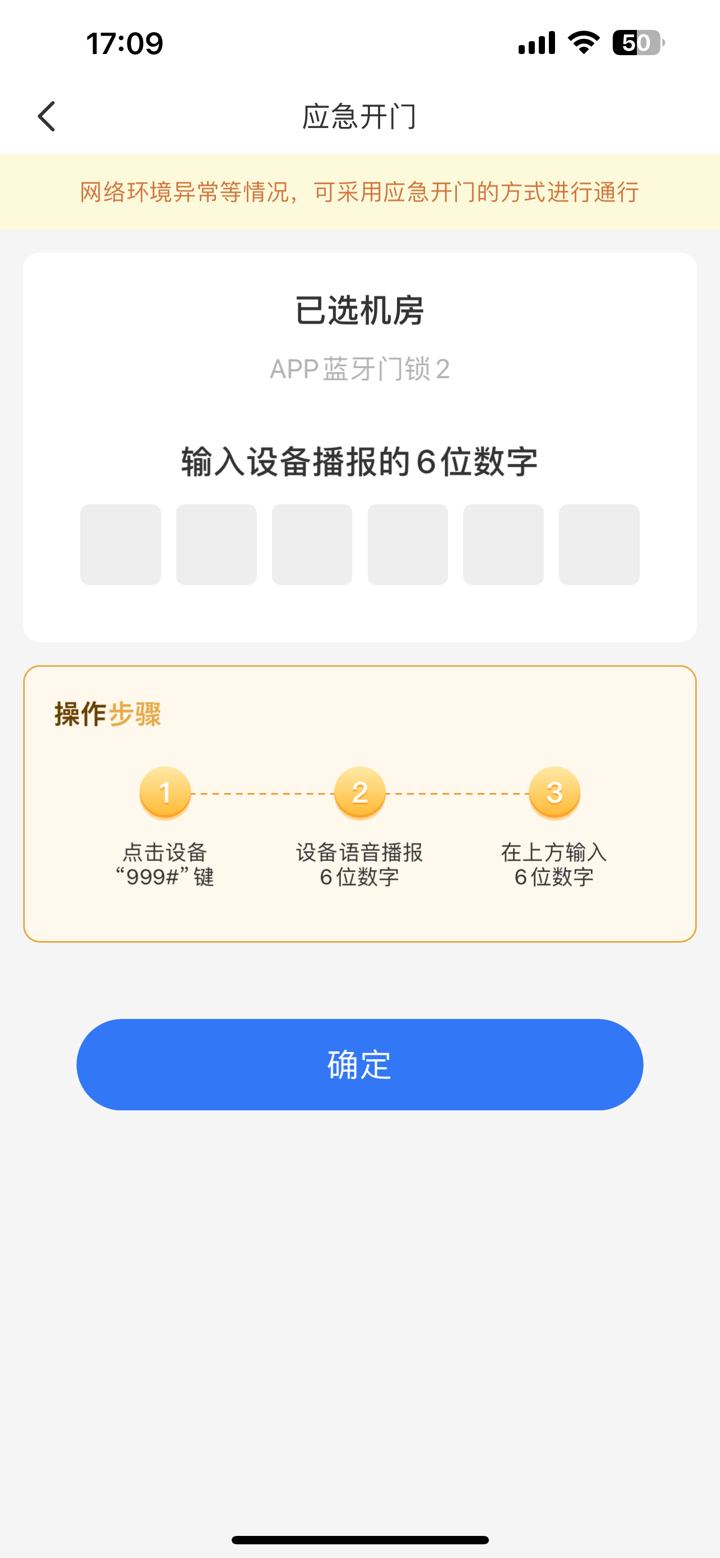This screenshot has height=1558, width=720.
Task: Tap the home indicator bar at bottom
Action: pos(360,1542)
